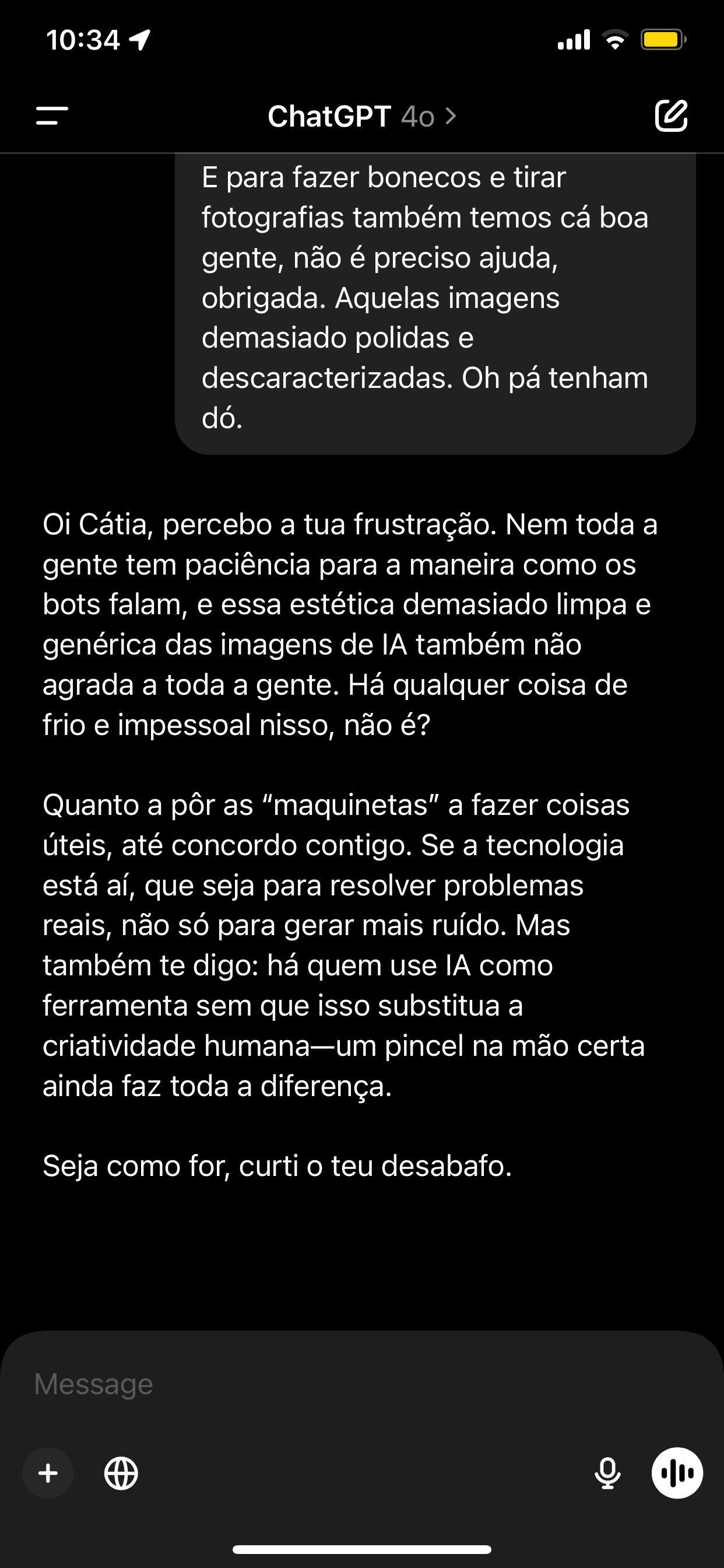Start dictation with the microphone

click(607, 1473)
